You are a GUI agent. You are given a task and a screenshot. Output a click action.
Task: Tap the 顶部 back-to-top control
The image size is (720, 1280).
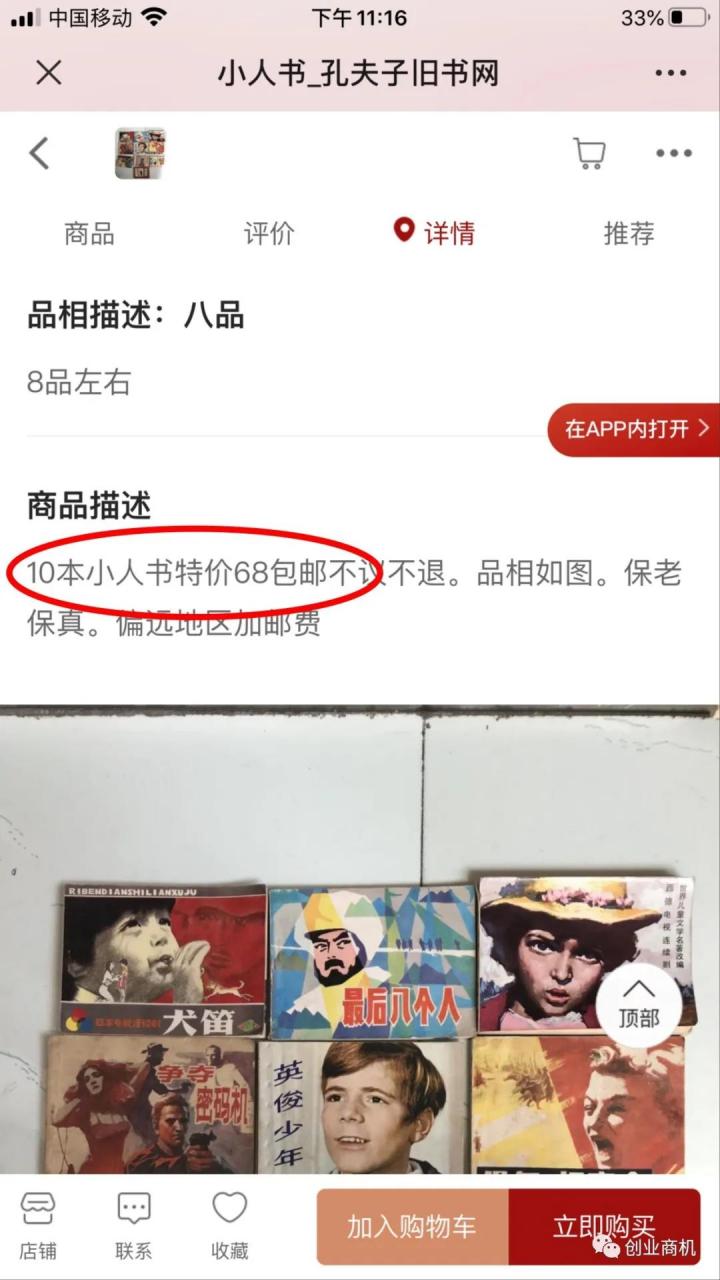point(637,1003)
